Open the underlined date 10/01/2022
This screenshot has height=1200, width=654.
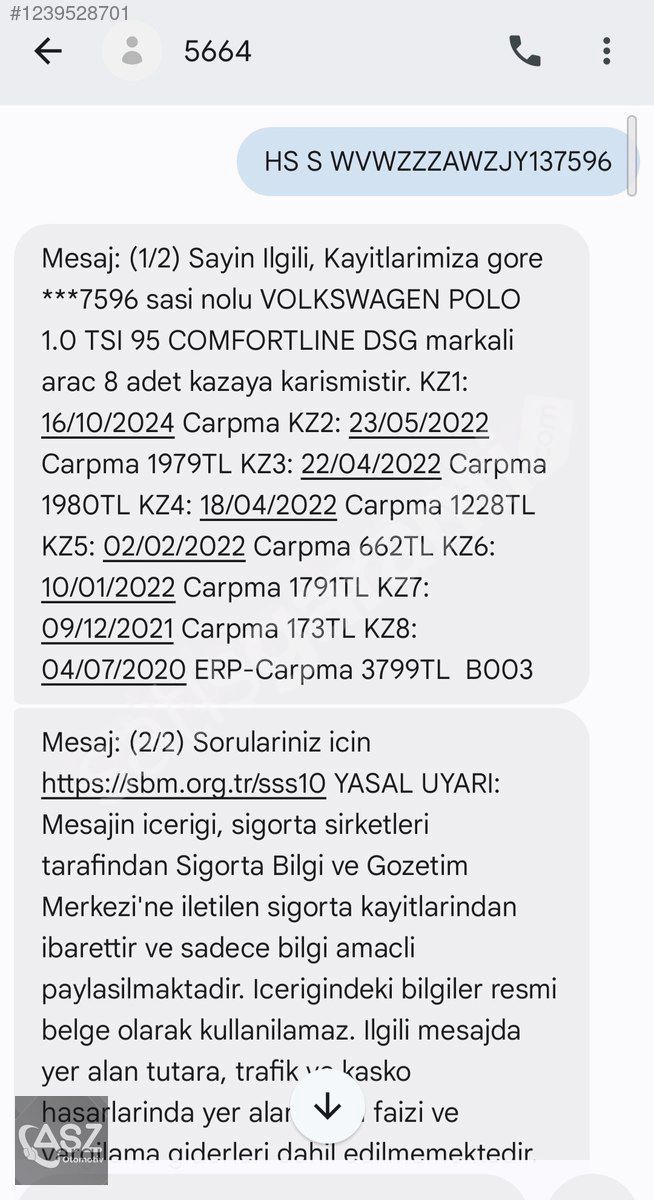[108, 587]
